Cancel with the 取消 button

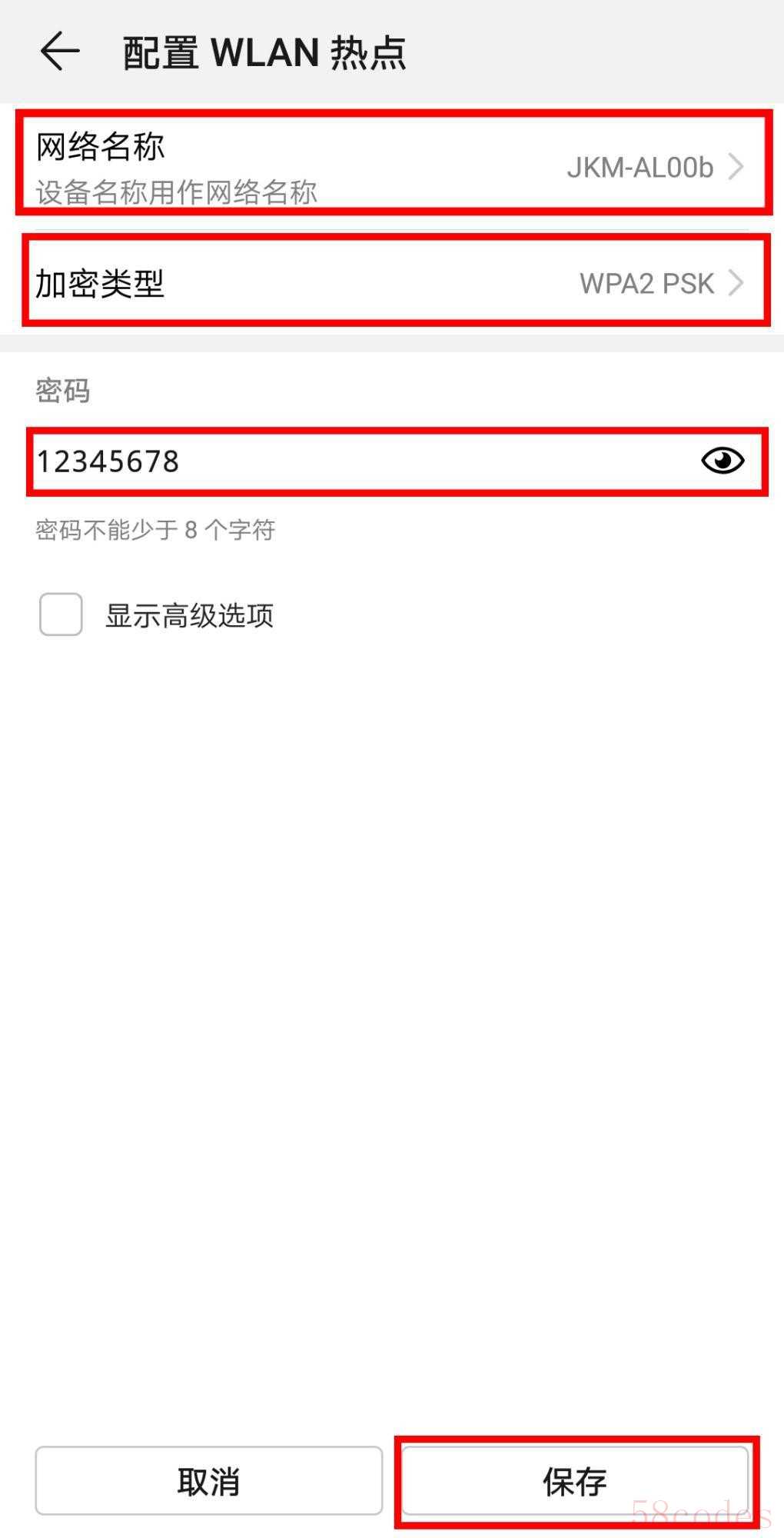point(208,1480)
